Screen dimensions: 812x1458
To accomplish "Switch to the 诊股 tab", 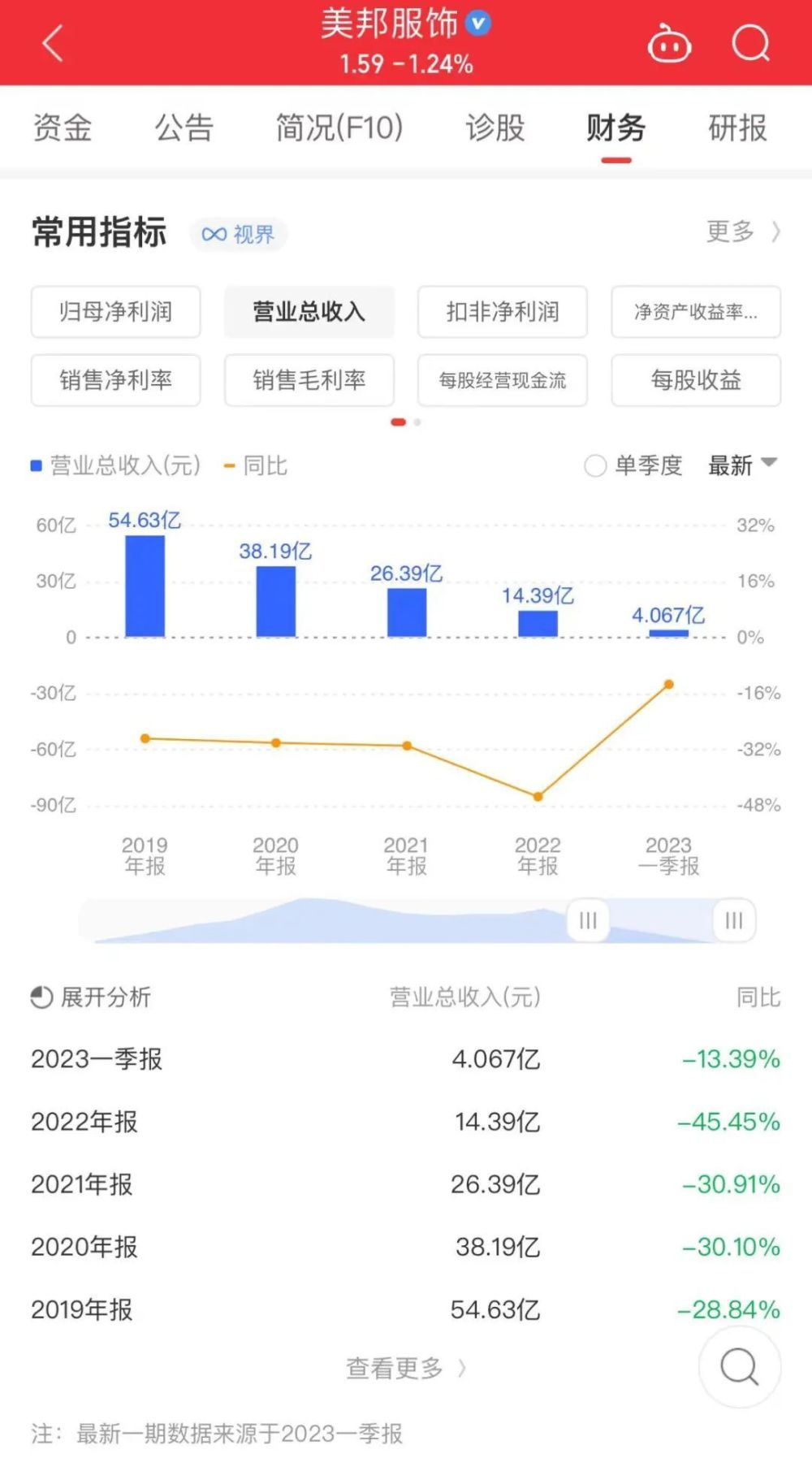I will click(495, 128).
